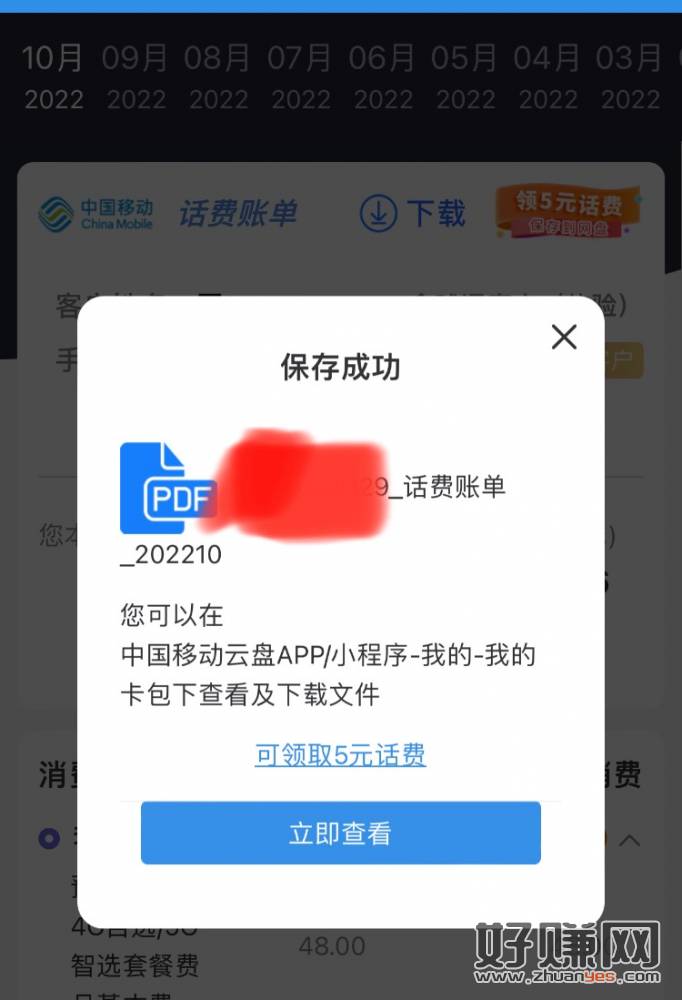The height and width of the screenshot is (1000, 682).
Task: Switch to the 05月 2022 bill
Action: pos(465,77)
